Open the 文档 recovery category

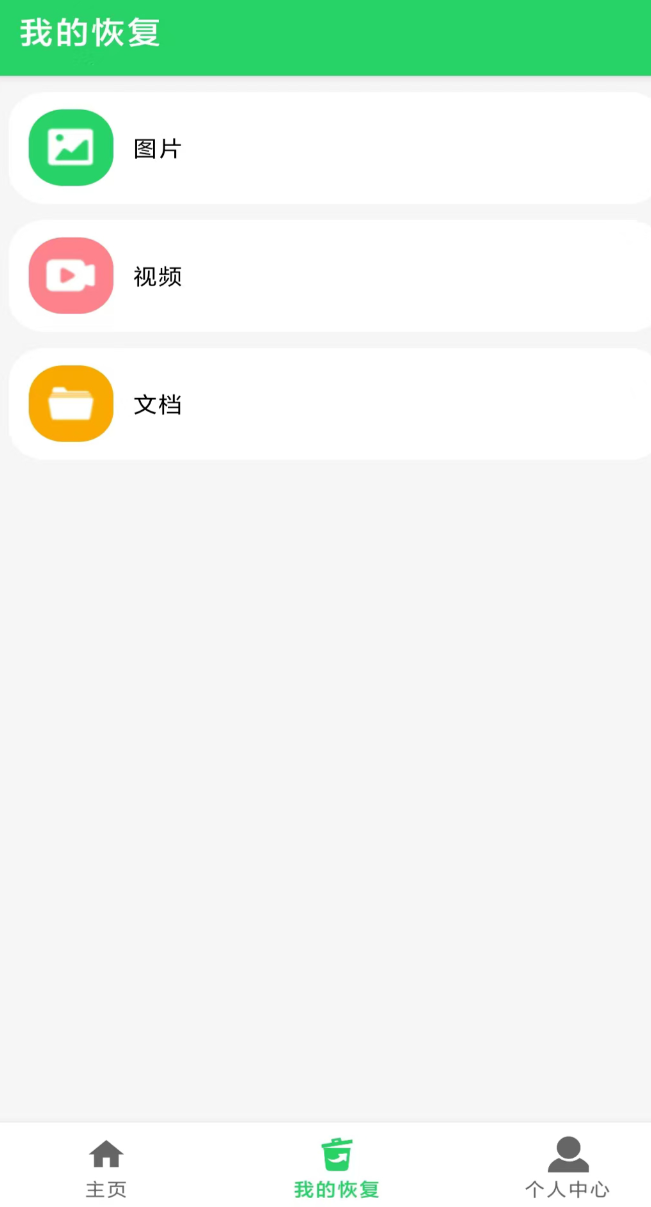(x=330, y=404)
